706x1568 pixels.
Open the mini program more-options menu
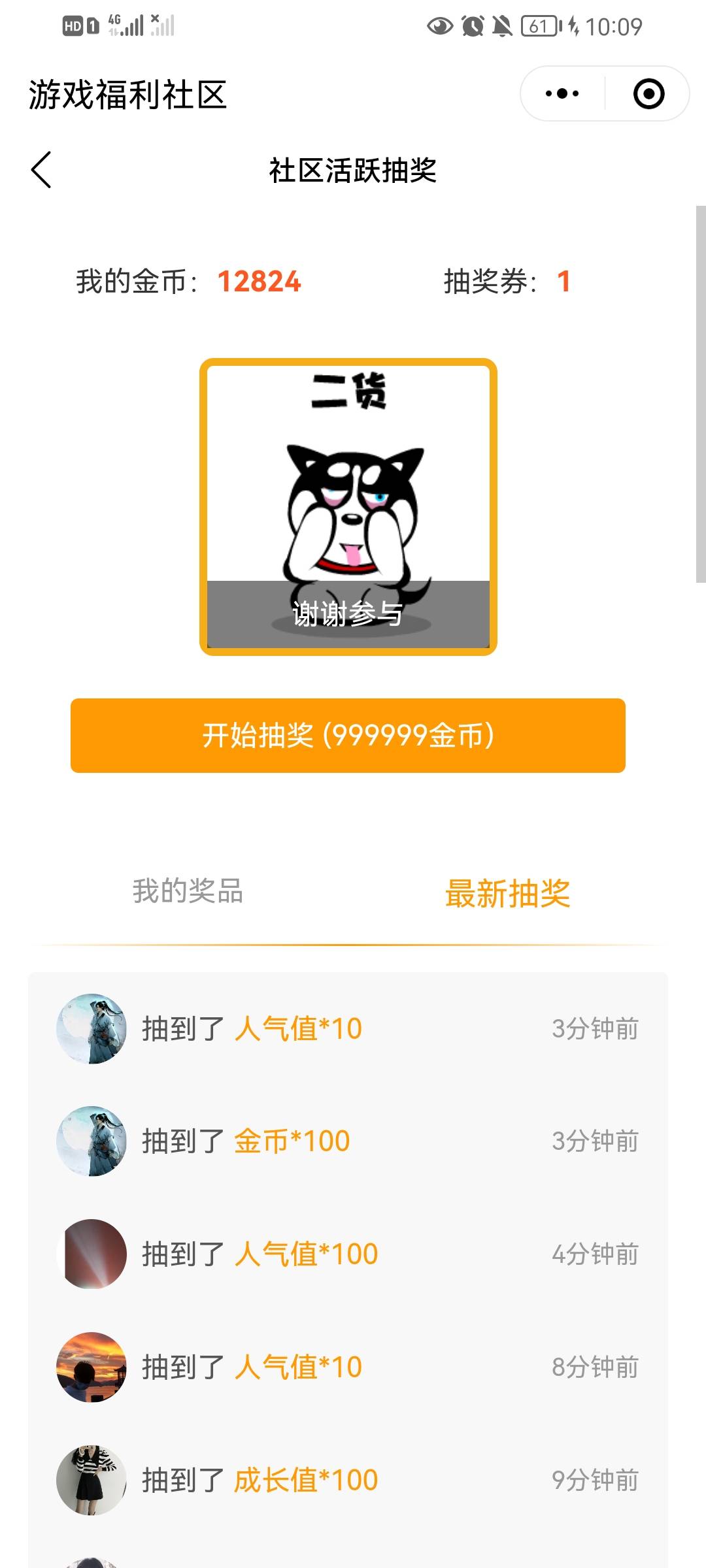562,93
